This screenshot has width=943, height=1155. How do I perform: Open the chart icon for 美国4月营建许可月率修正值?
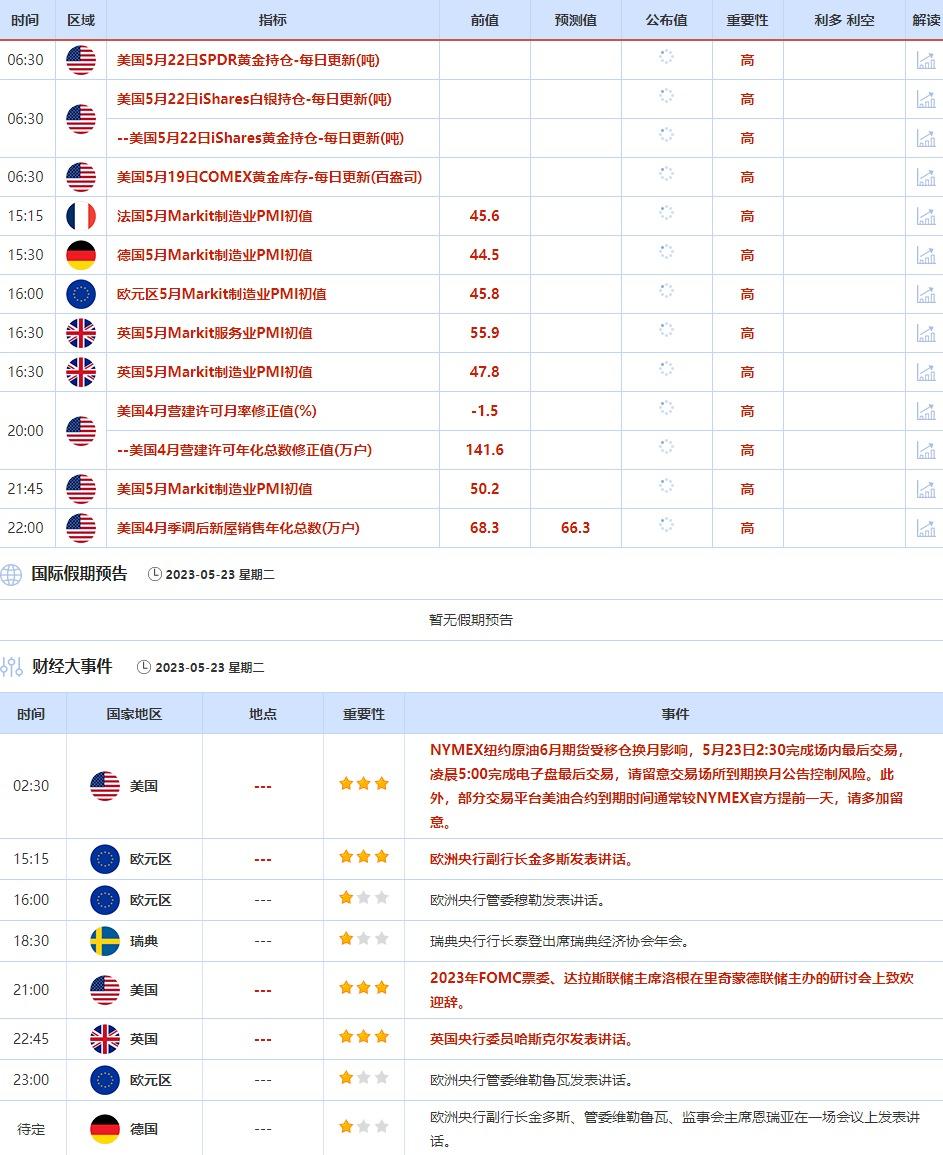[926, 411]
